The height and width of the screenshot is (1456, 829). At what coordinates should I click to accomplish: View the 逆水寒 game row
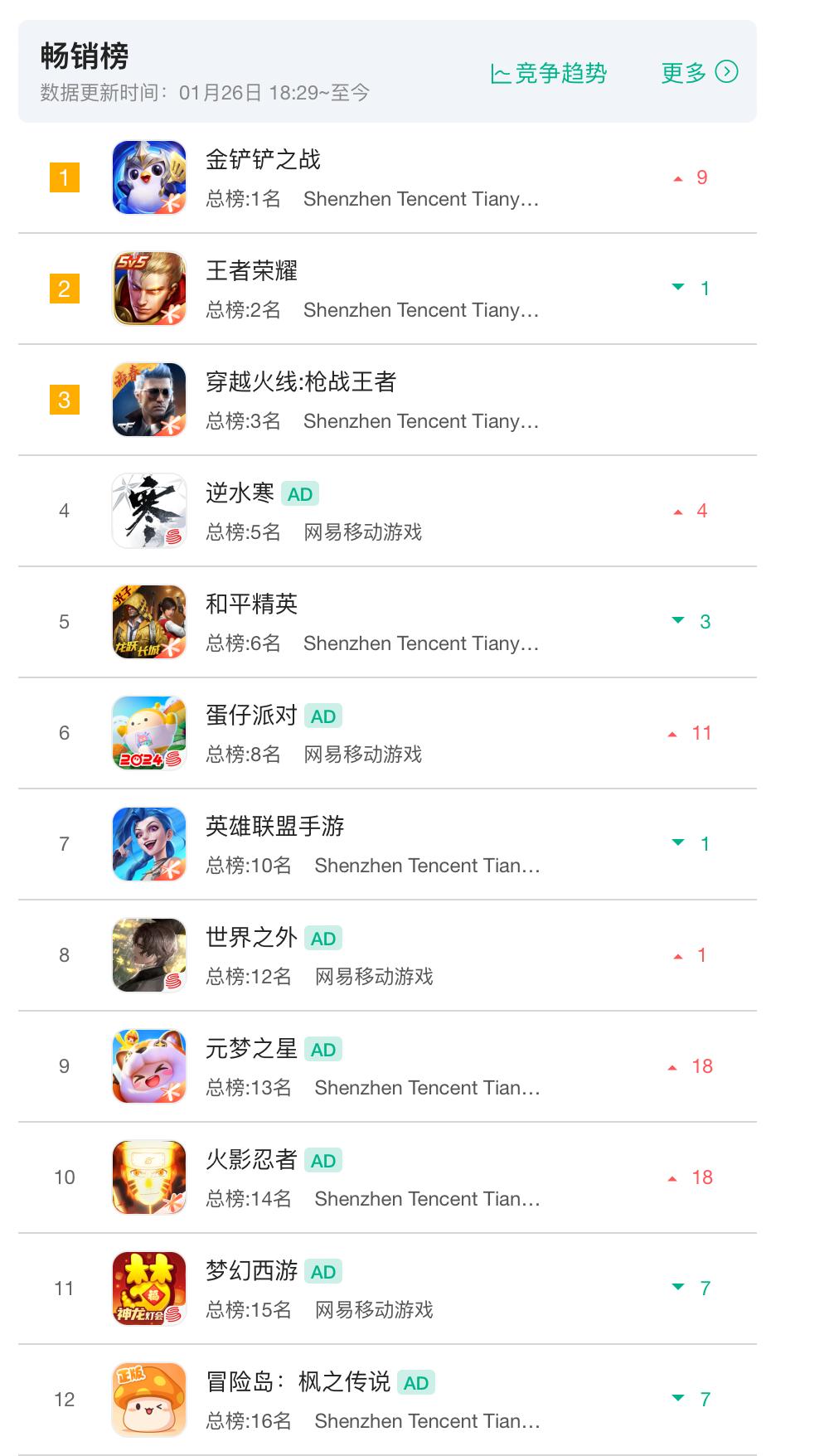387,511
